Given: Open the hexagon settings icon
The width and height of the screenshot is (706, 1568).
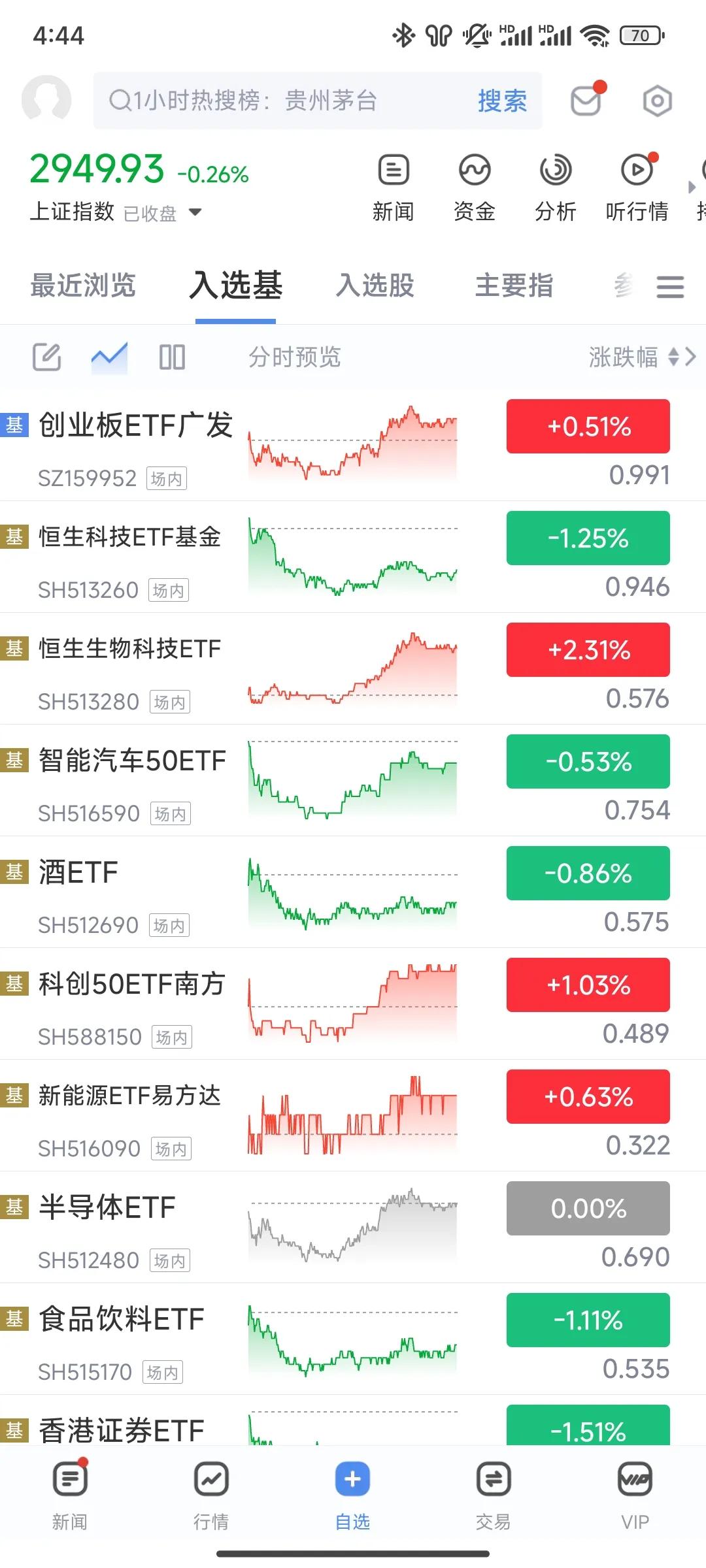Looking at the screenshot, I should point(657,101).
